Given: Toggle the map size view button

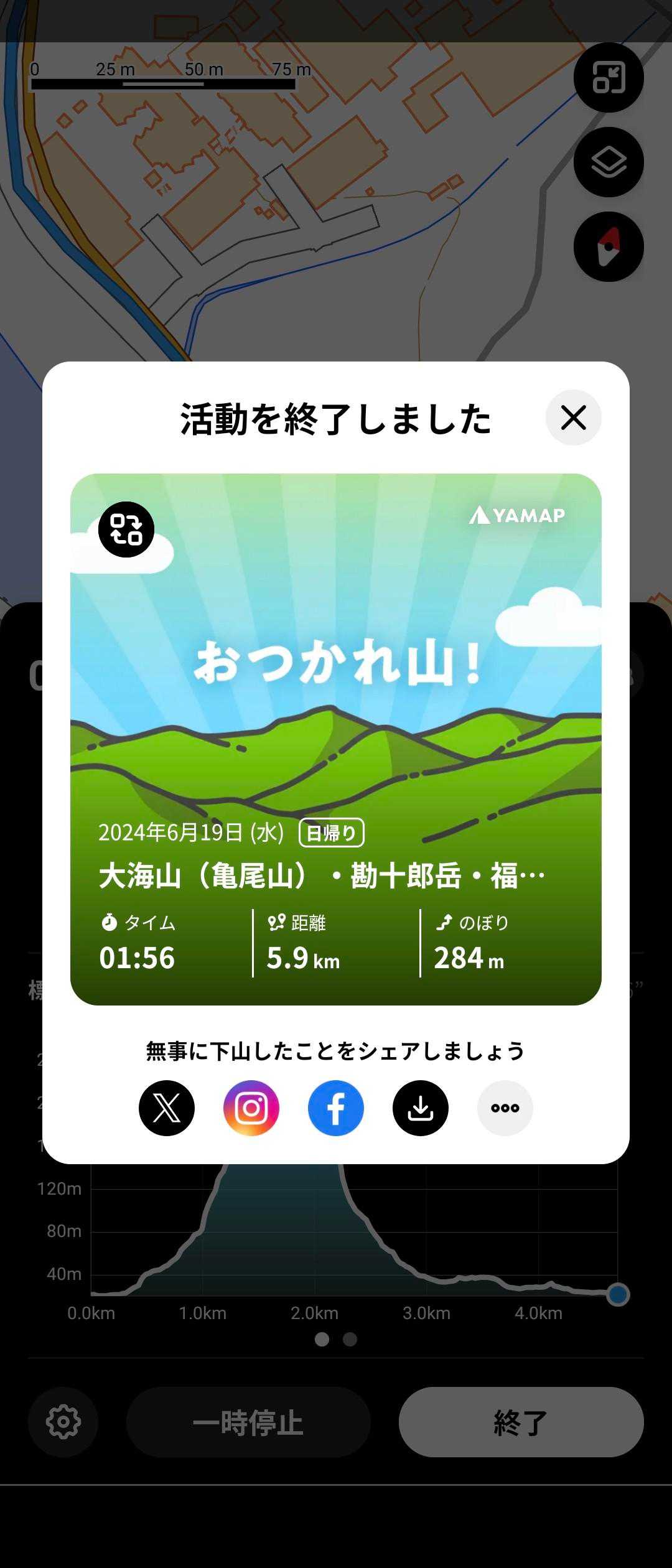Looking at the screenshot, I should [x=609, y=78].
